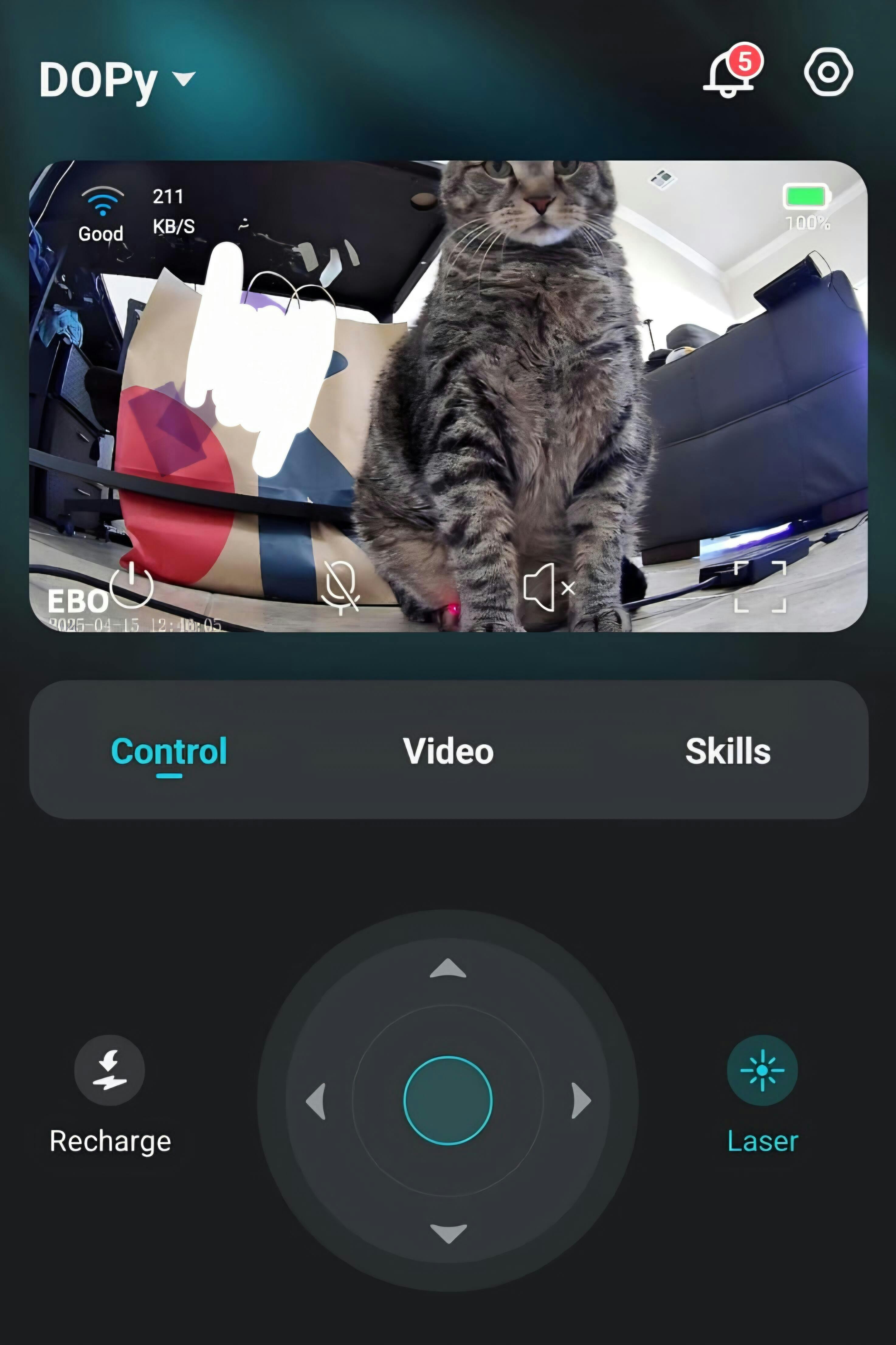Tap the left arrow on the joystick

click(x=316, y=1100)
